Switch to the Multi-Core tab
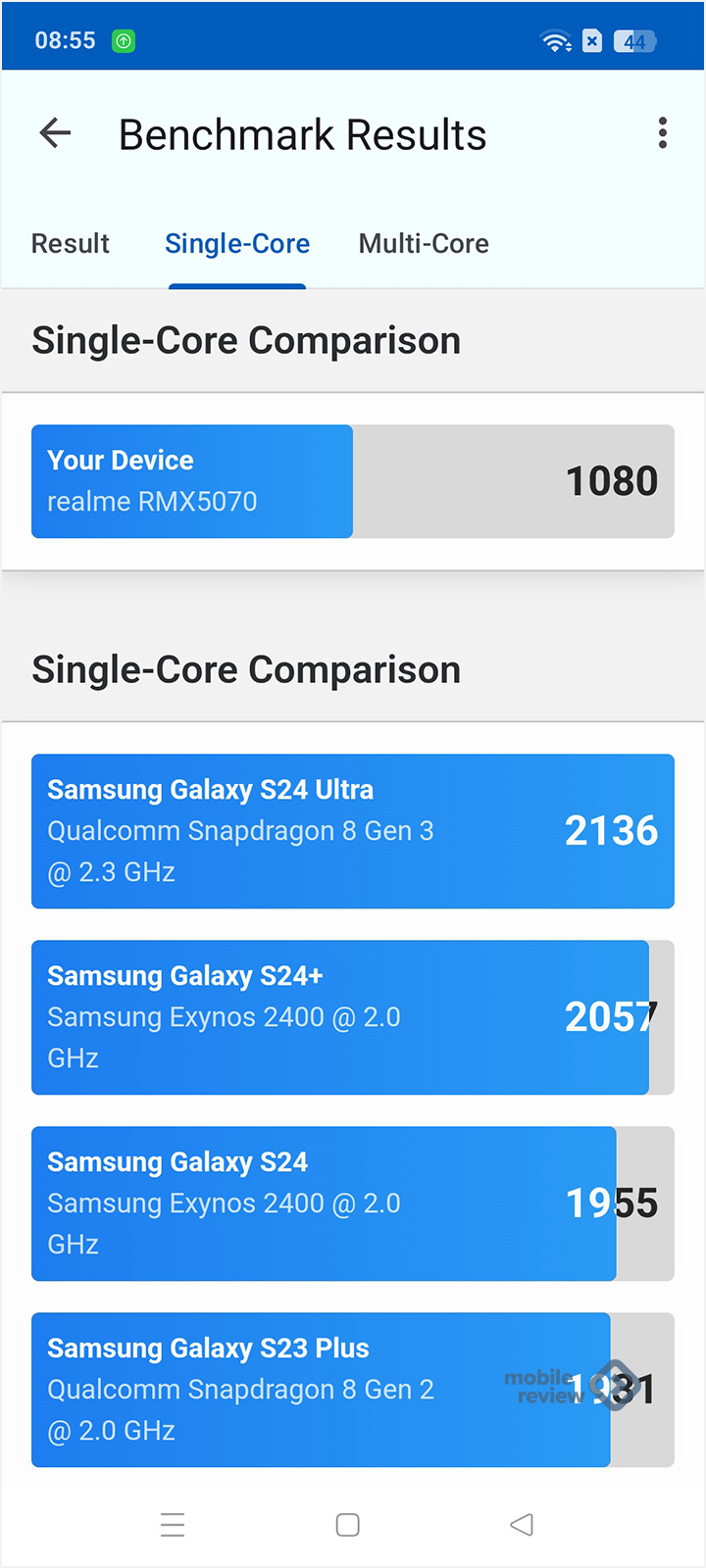Viewport: 706px width, 1568px height. [x=424, y=243]
